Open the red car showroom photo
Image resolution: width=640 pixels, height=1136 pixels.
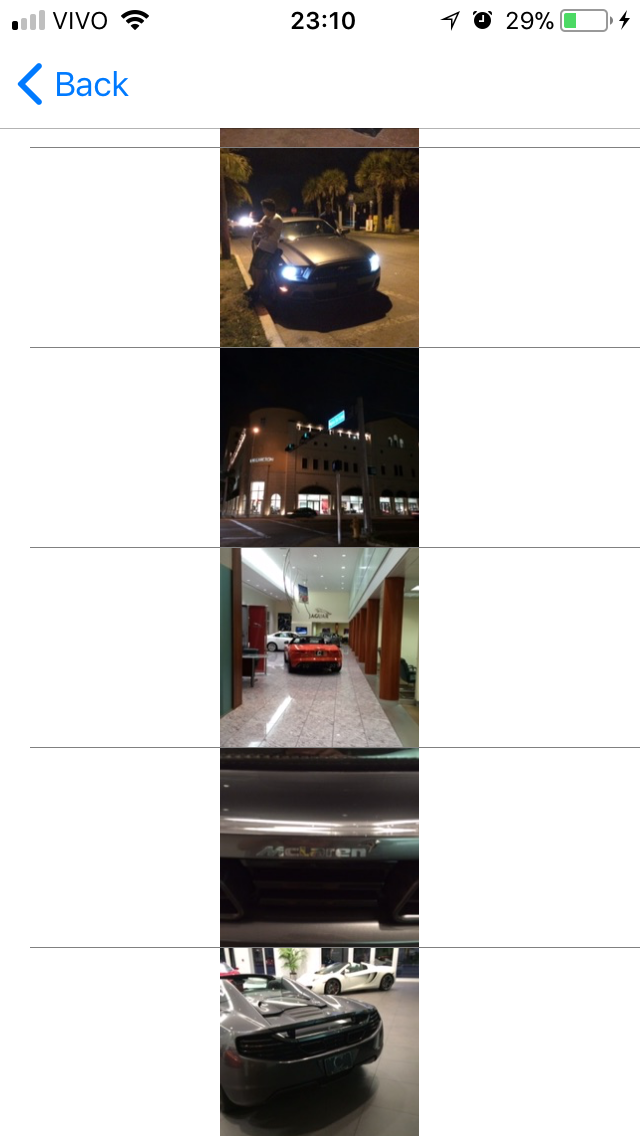tap(319, 647)
